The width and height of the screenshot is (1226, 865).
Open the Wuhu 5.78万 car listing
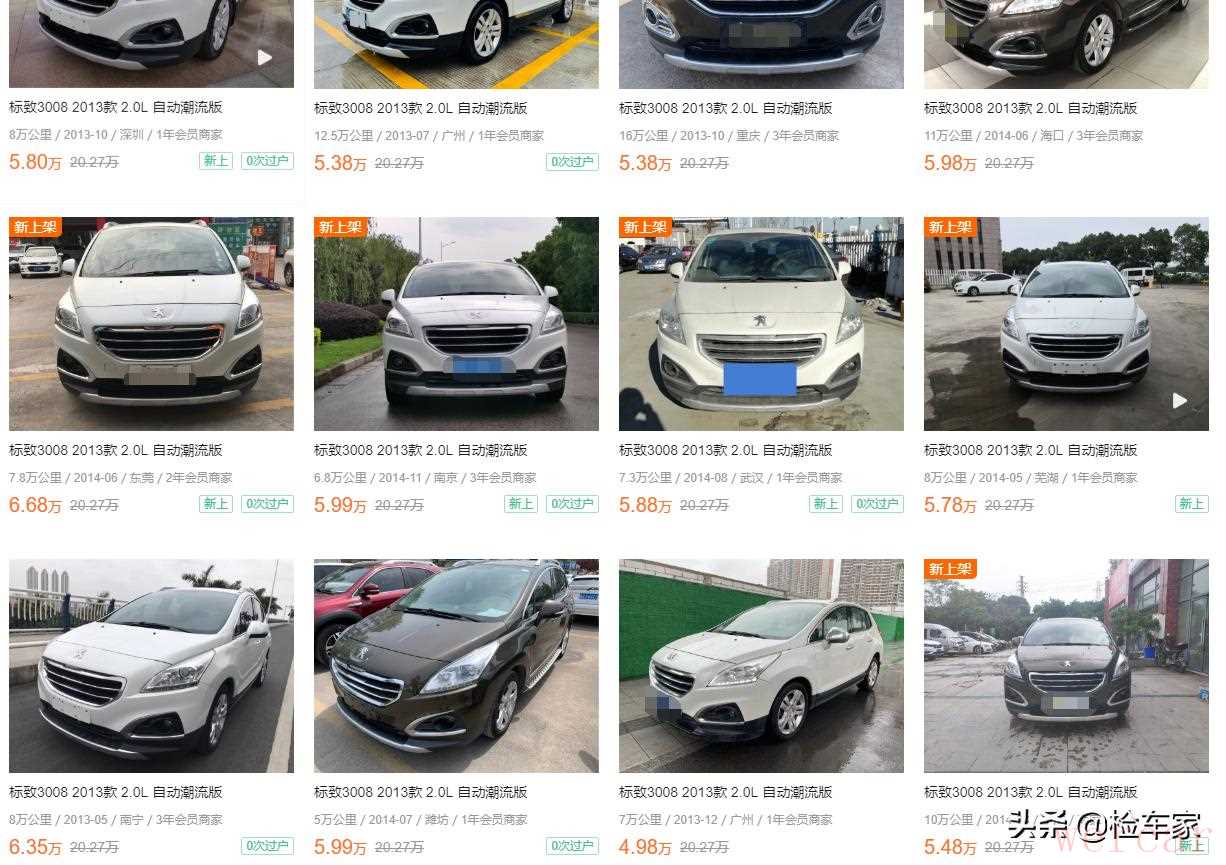pos(1030,450)
